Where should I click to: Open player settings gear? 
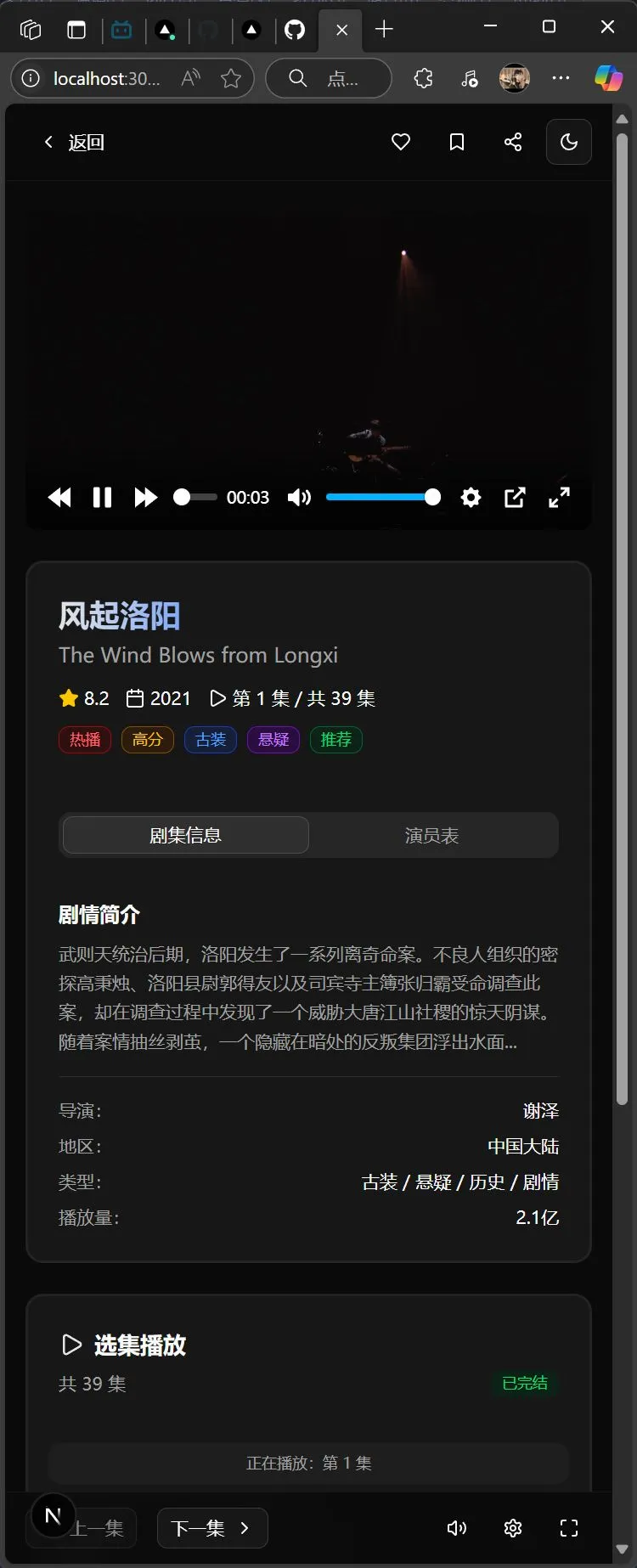(471, 498)
